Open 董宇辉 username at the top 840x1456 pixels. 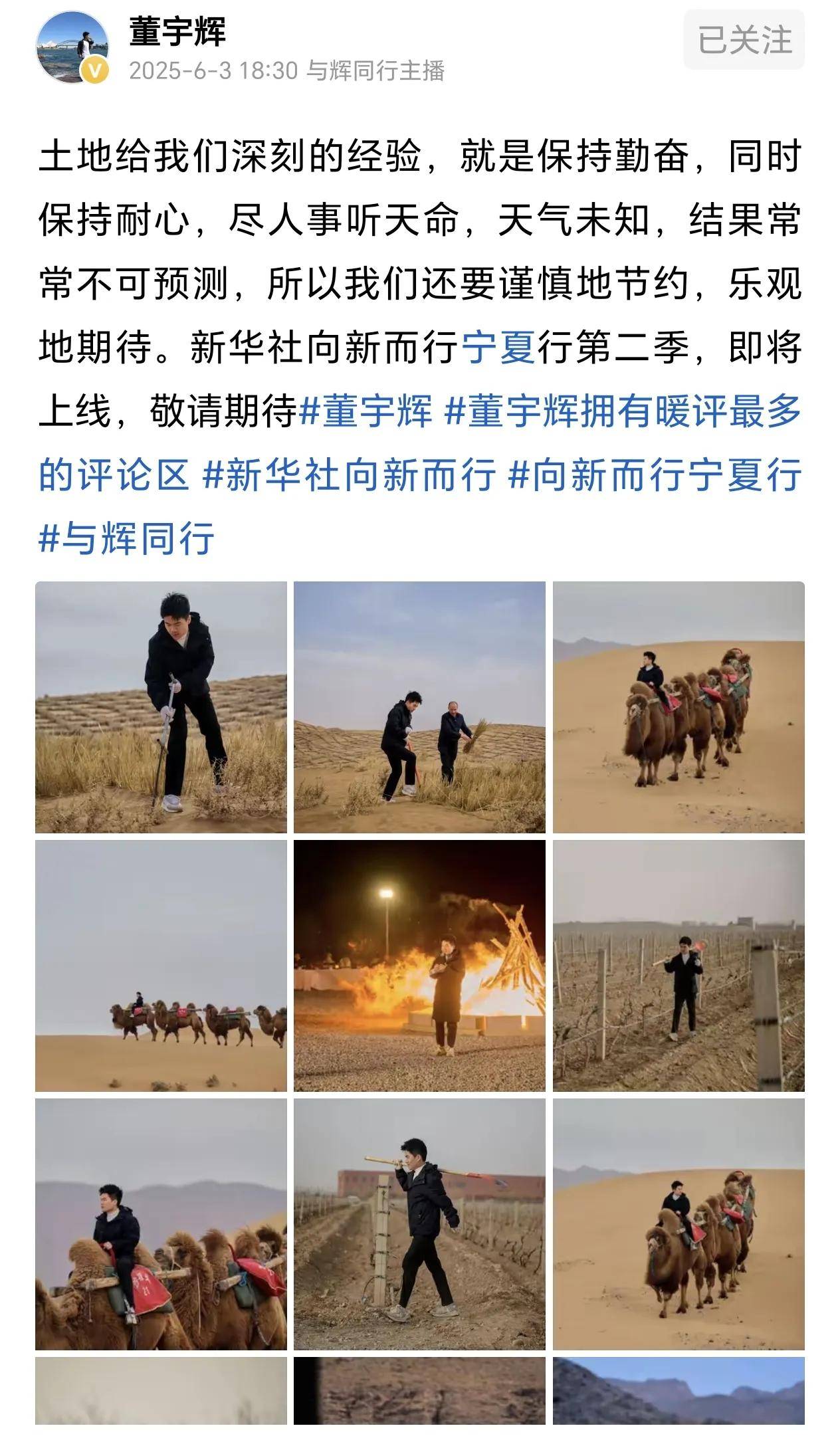(177, 31)
